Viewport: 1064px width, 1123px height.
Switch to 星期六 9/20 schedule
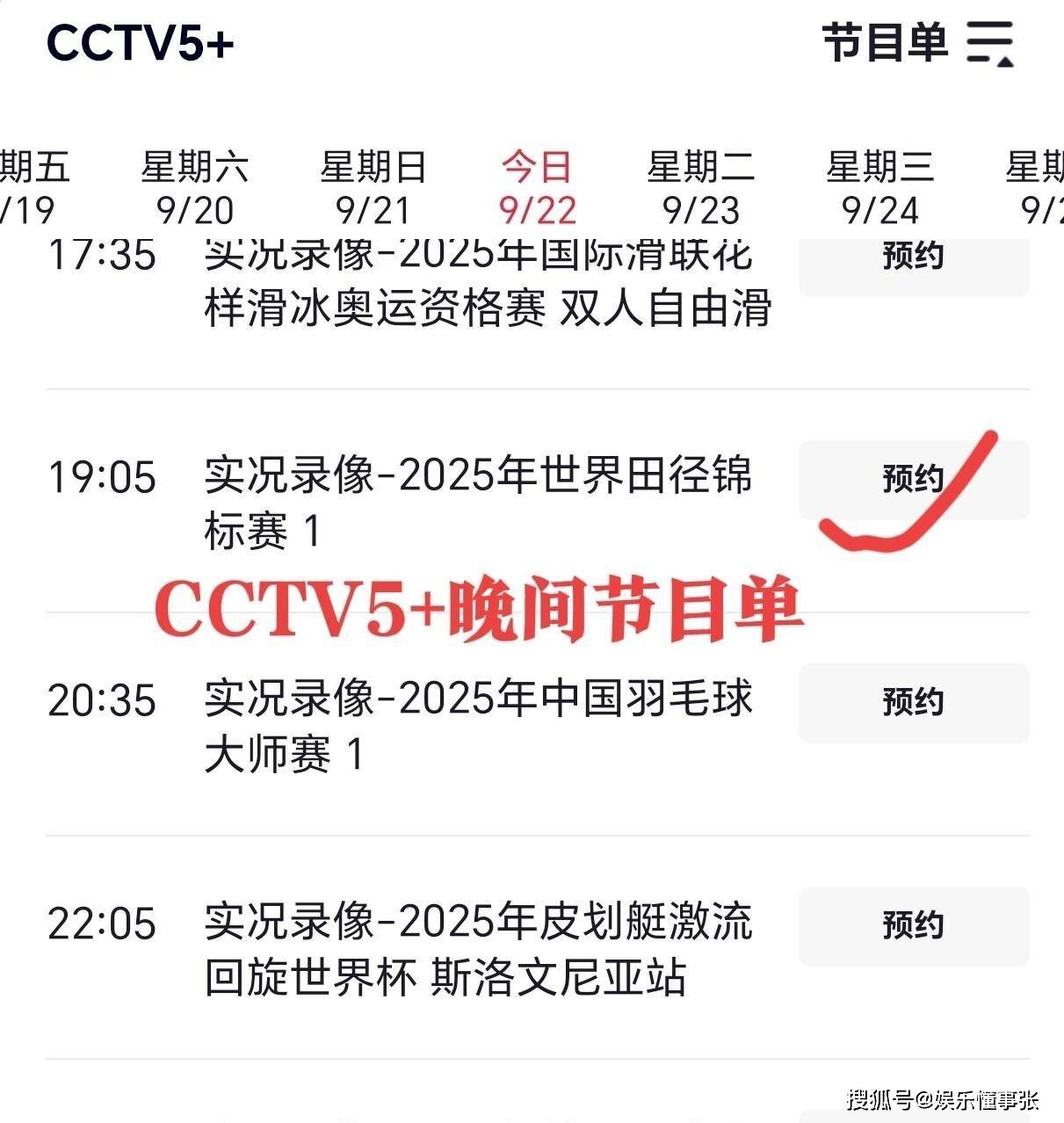point(195,187)
